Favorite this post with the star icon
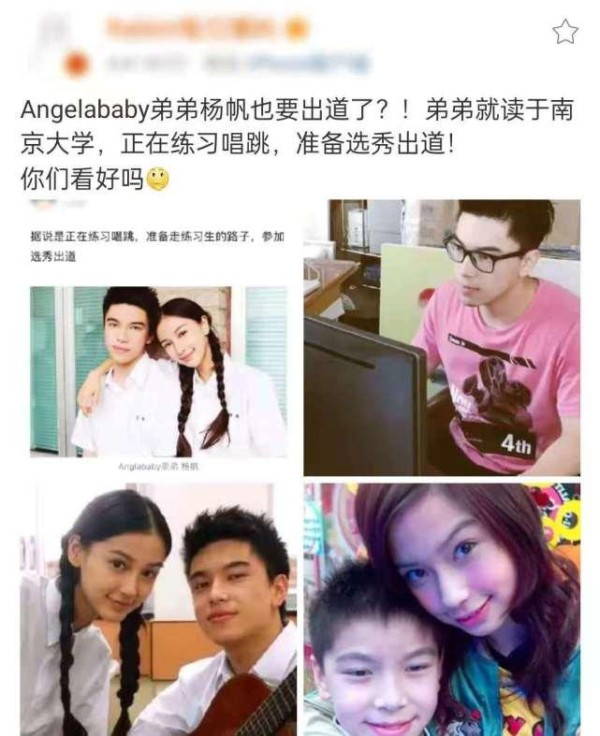This screenshot has height=736, width=600. click(x=565, y=33)
